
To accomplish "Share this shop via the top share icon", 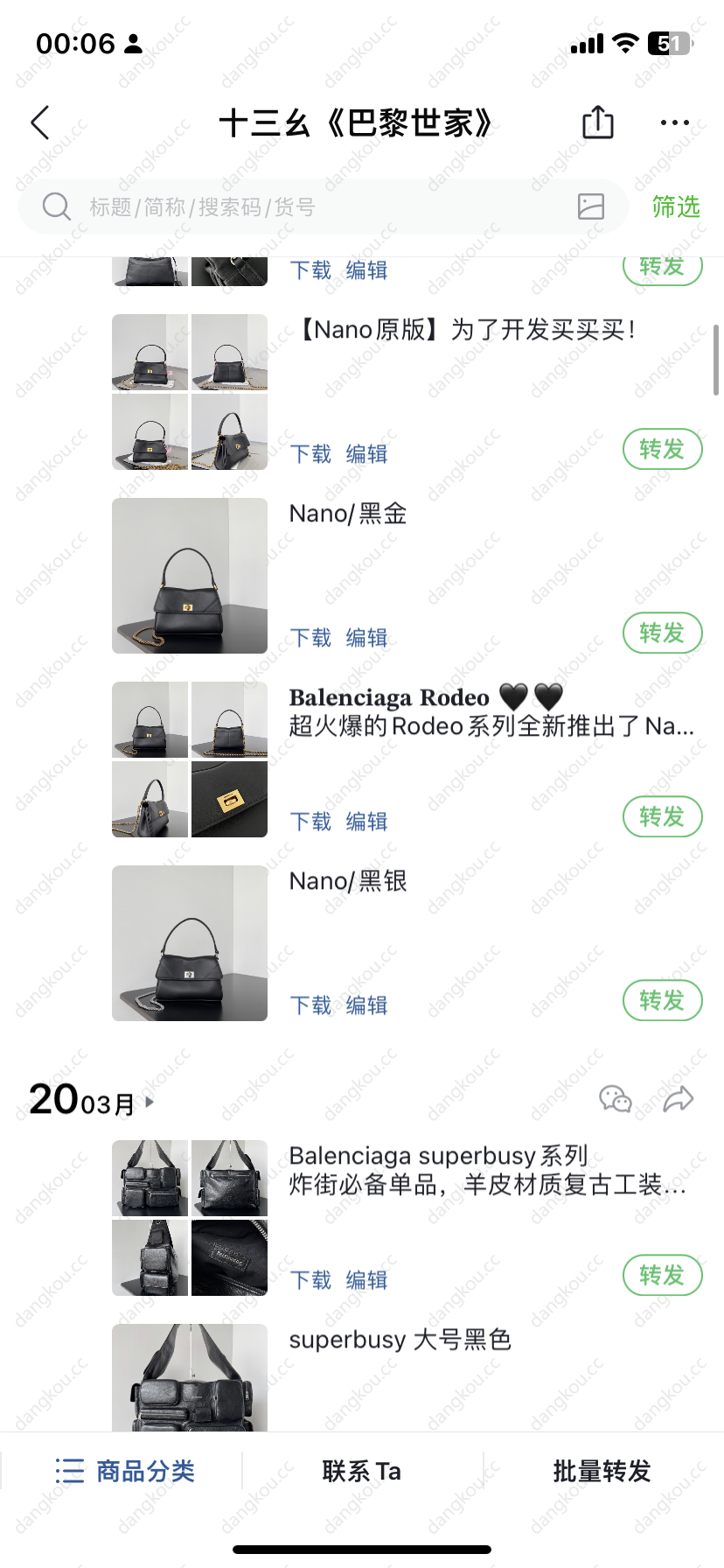I will click(x=598, y=122).
